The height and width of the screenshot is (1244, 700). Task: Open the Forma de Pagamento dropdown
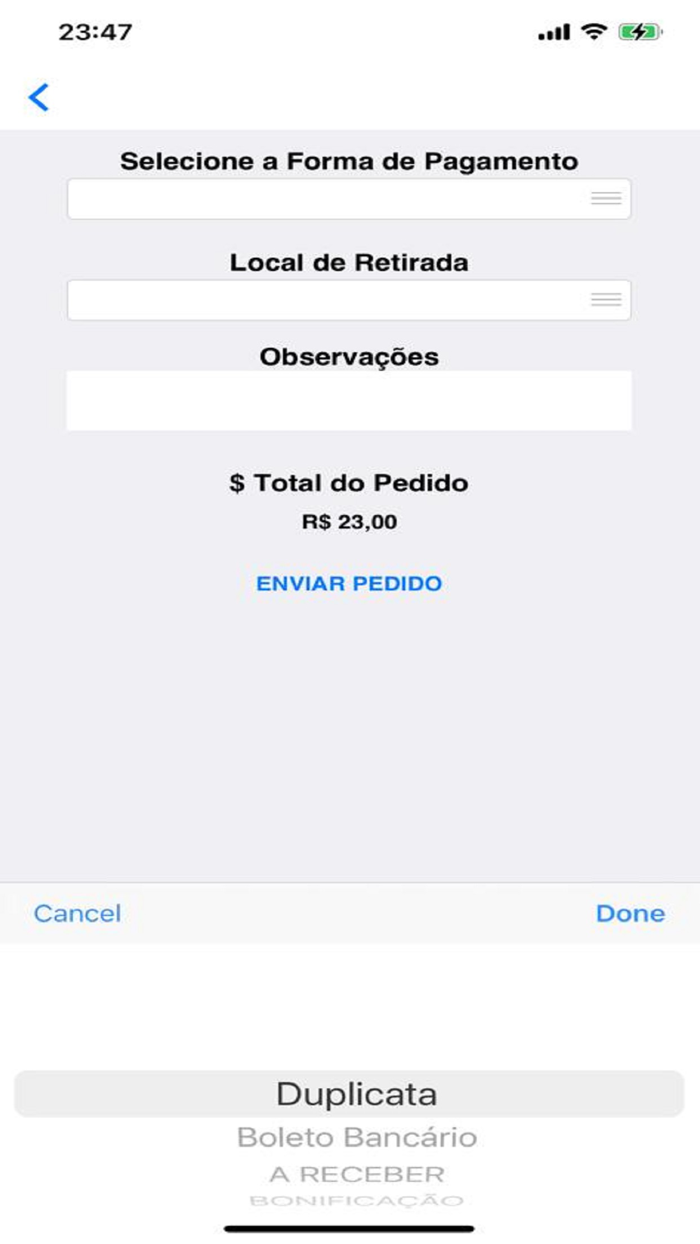[x=348, y=199]
